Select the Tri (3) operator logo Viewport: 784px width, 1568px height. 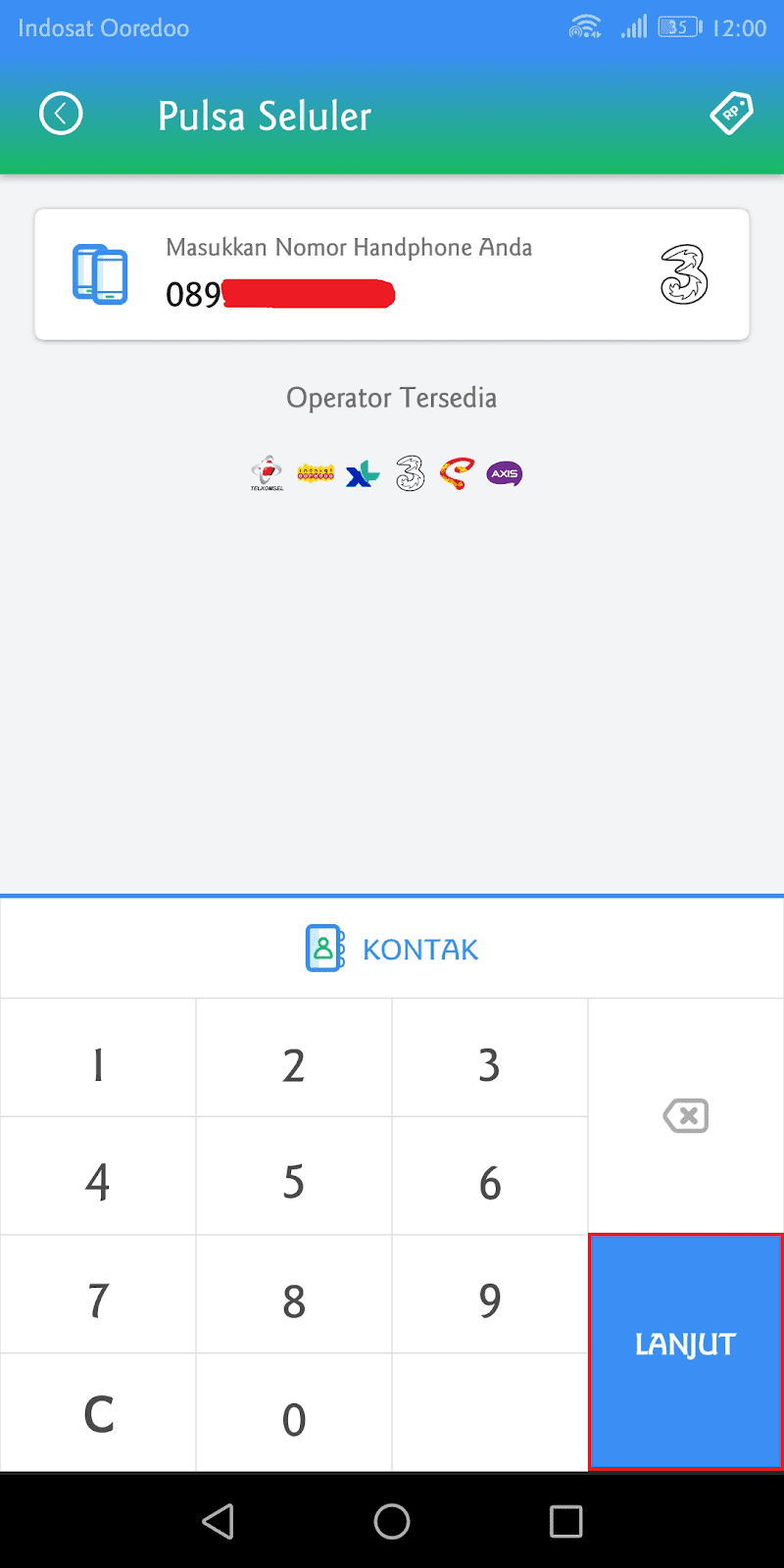coord(410,472)
